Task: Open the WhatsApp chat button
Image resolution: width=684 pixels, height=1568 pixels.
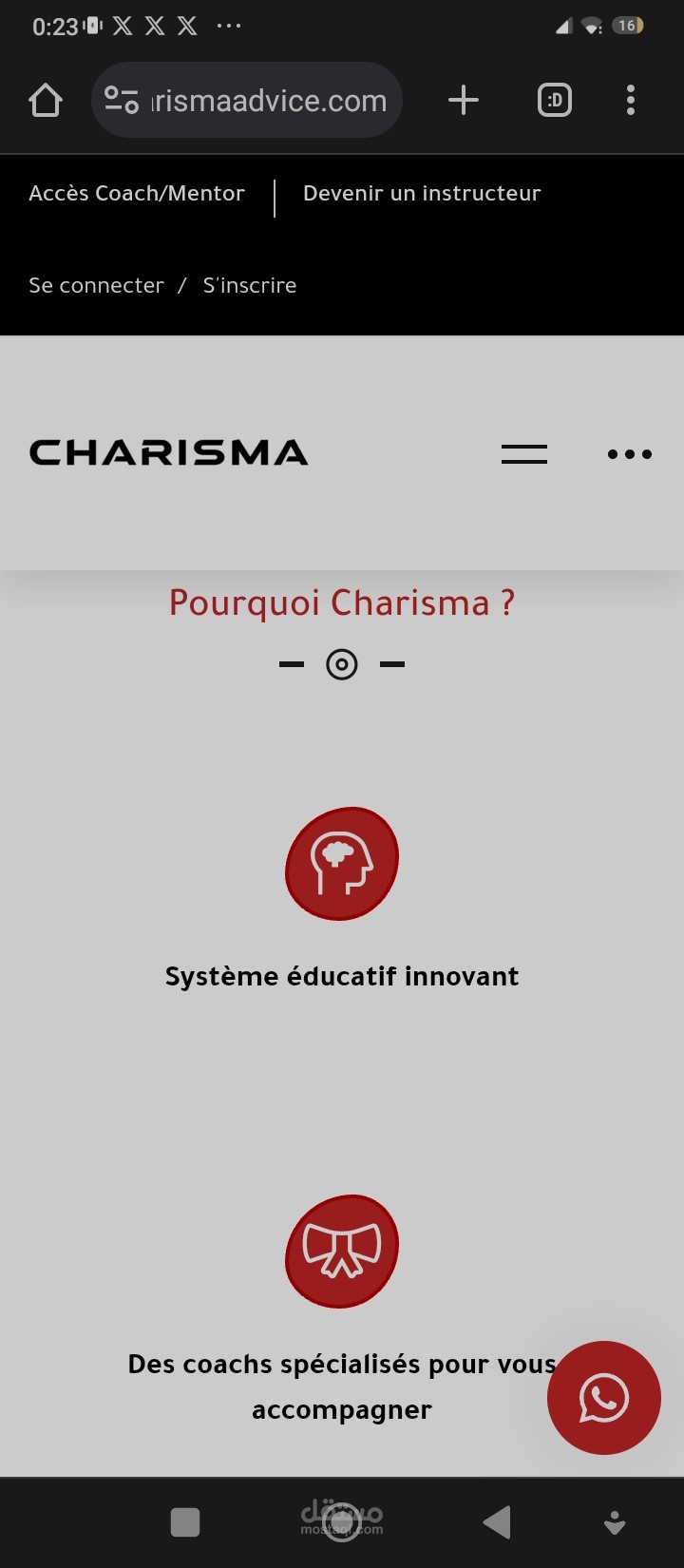Action: click(x=604, y=1398)
